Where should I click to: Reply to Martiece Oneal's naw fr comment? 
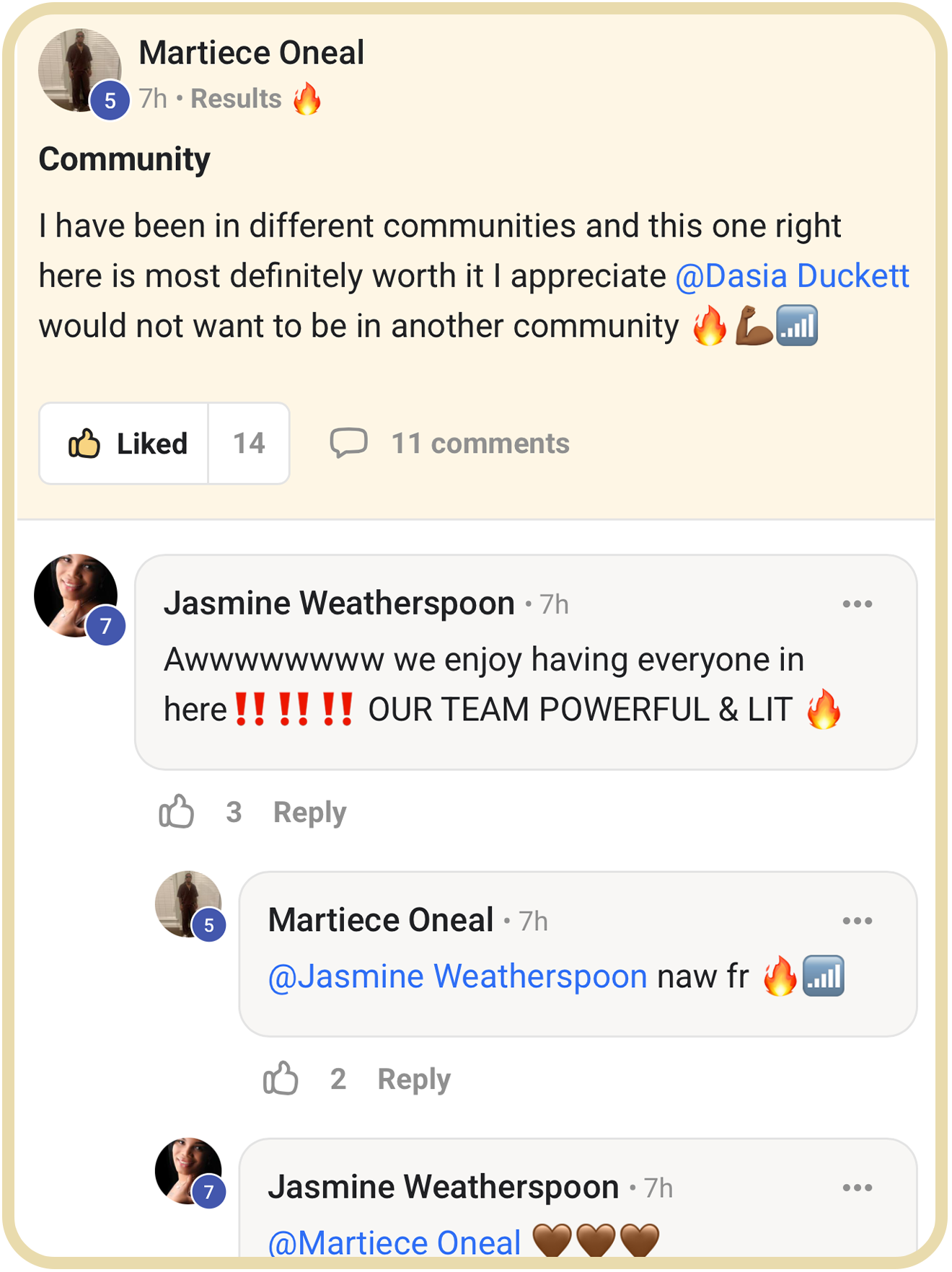pyautogui.click(x=414, y=1079)
